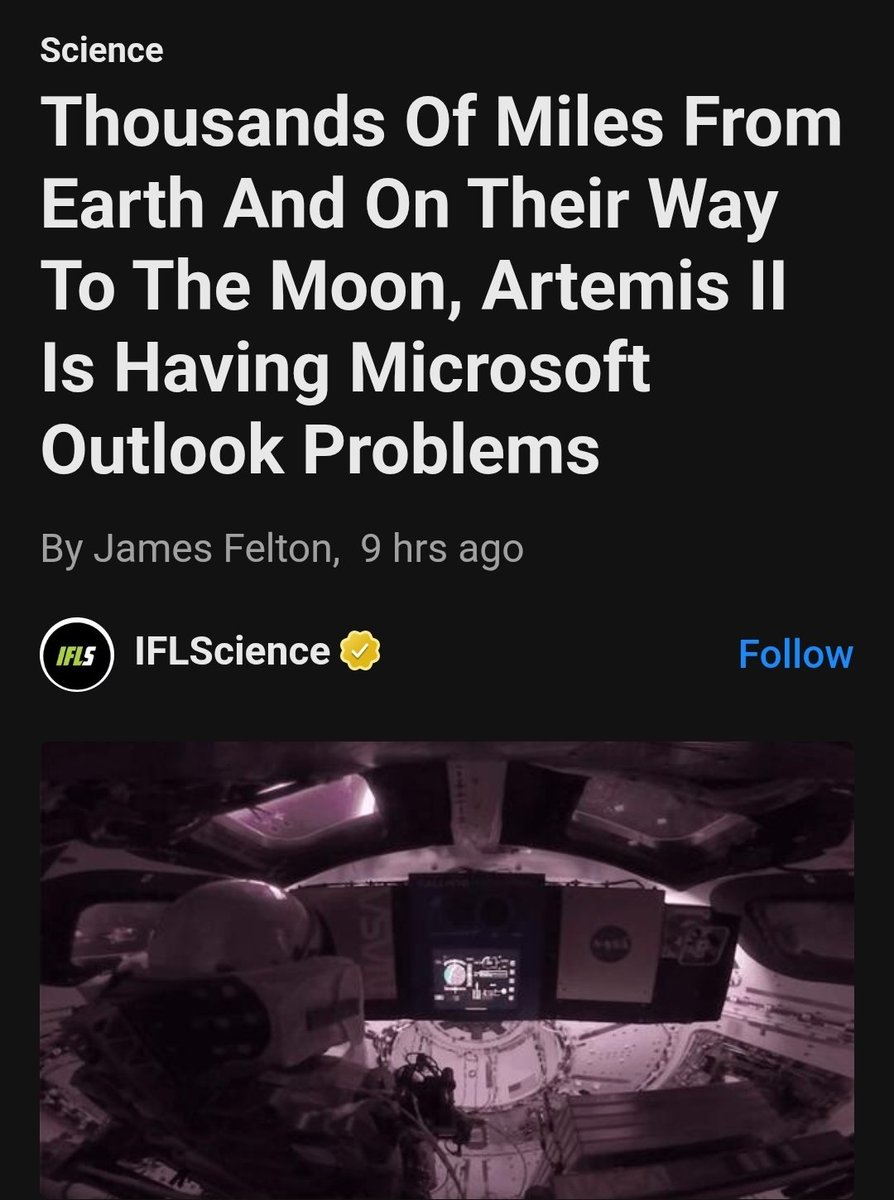Open the Artemis II article image

point(446,968)
